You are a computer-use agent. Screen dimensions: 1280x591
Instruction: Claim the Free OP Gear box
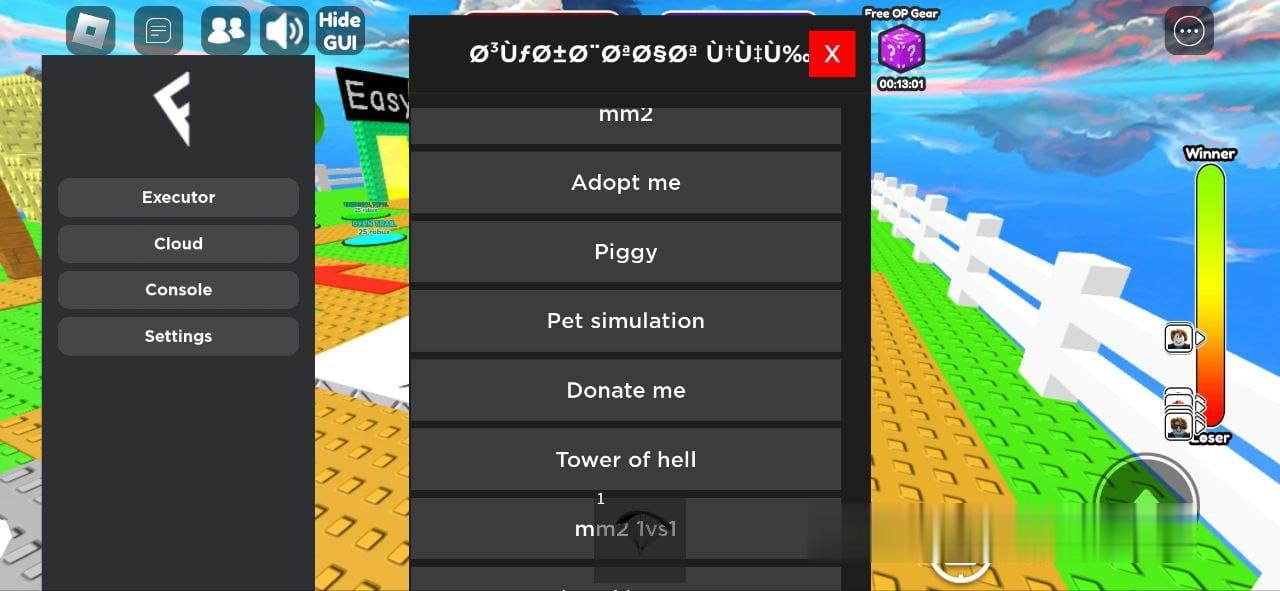(x=901, y=48)
